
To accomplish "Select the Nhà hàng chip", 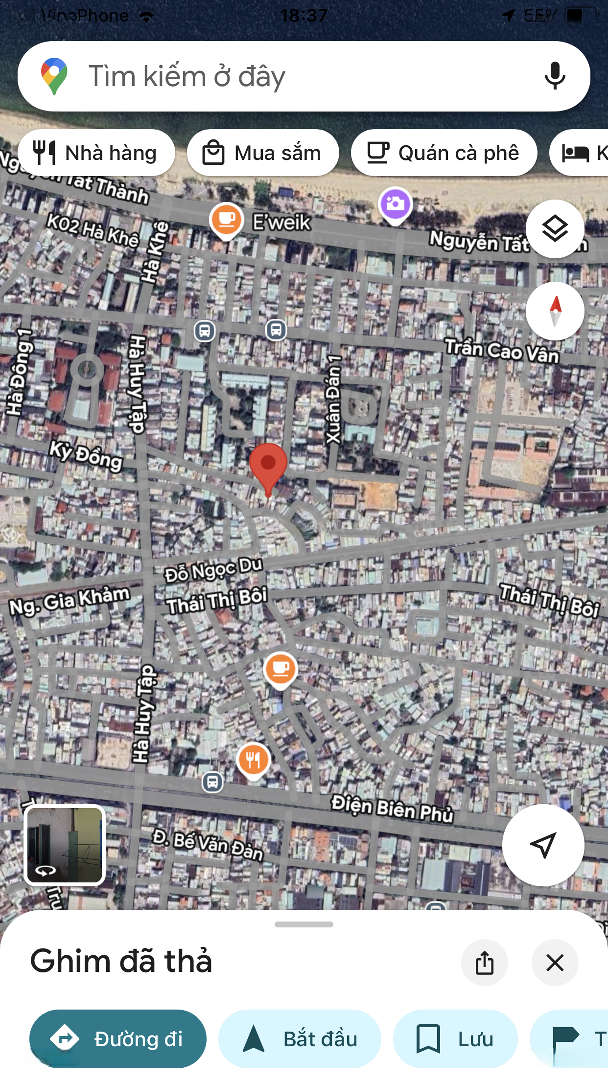I will 96,153.
